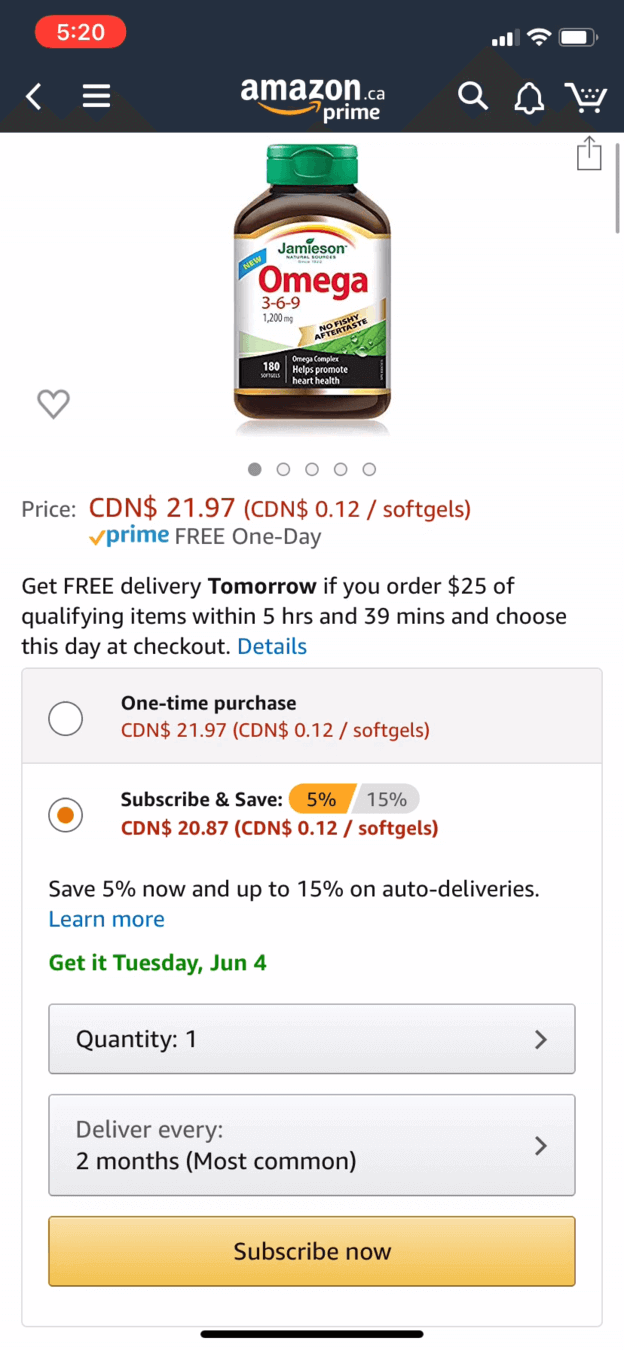Expand the Quantity selector
This screenshot has width=624, height=1350.
tap(312, 1039)
